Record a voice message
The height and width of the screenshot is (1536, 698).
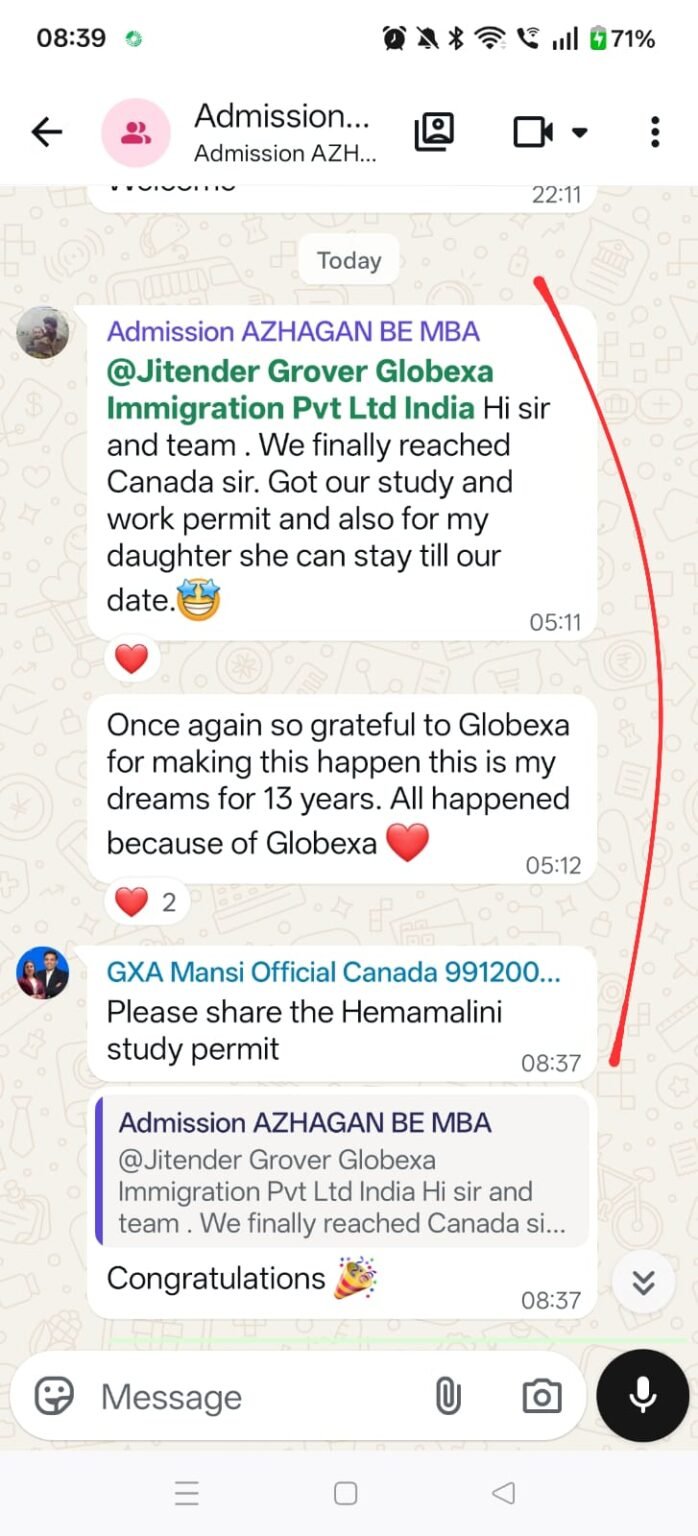[x=642, y=1396]
